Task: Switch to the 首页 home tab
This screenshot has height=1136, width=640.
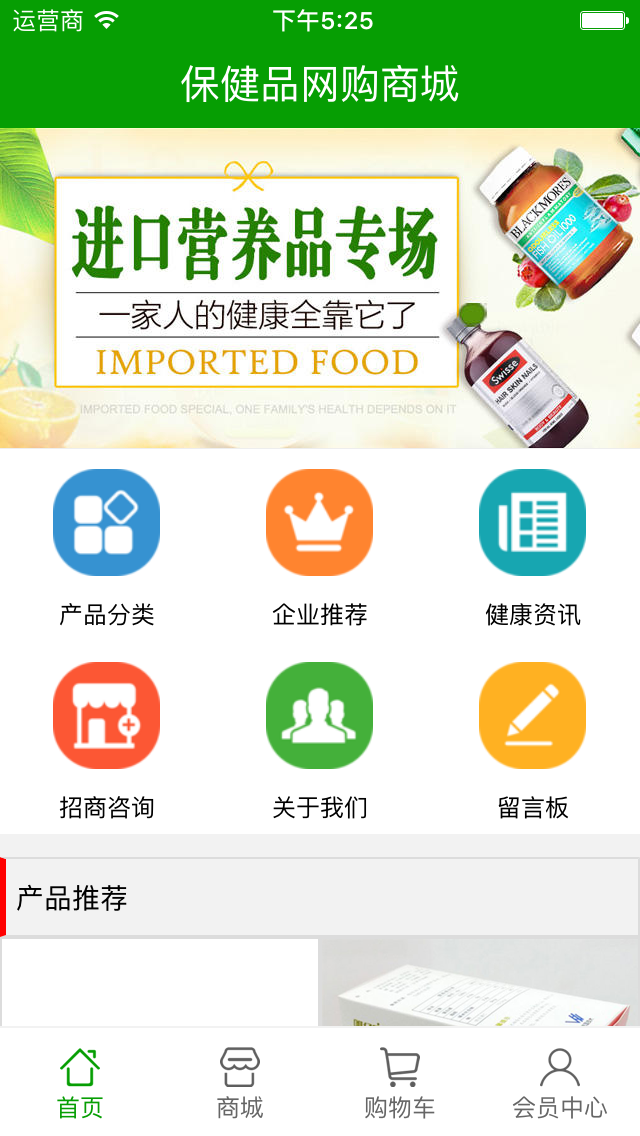Action: click(x=80, y=1082)
